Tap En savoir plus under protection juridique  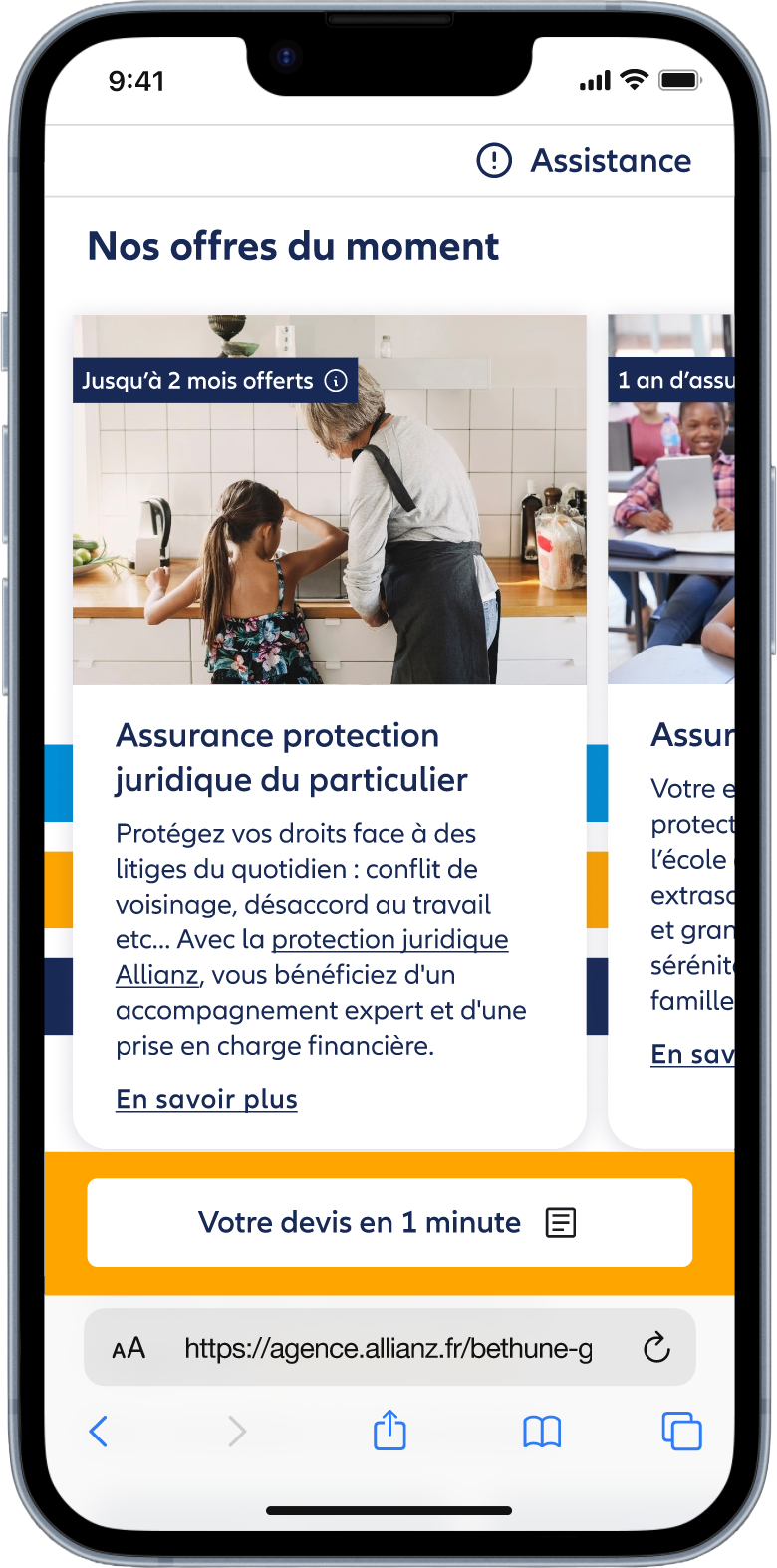[206, 1099]
